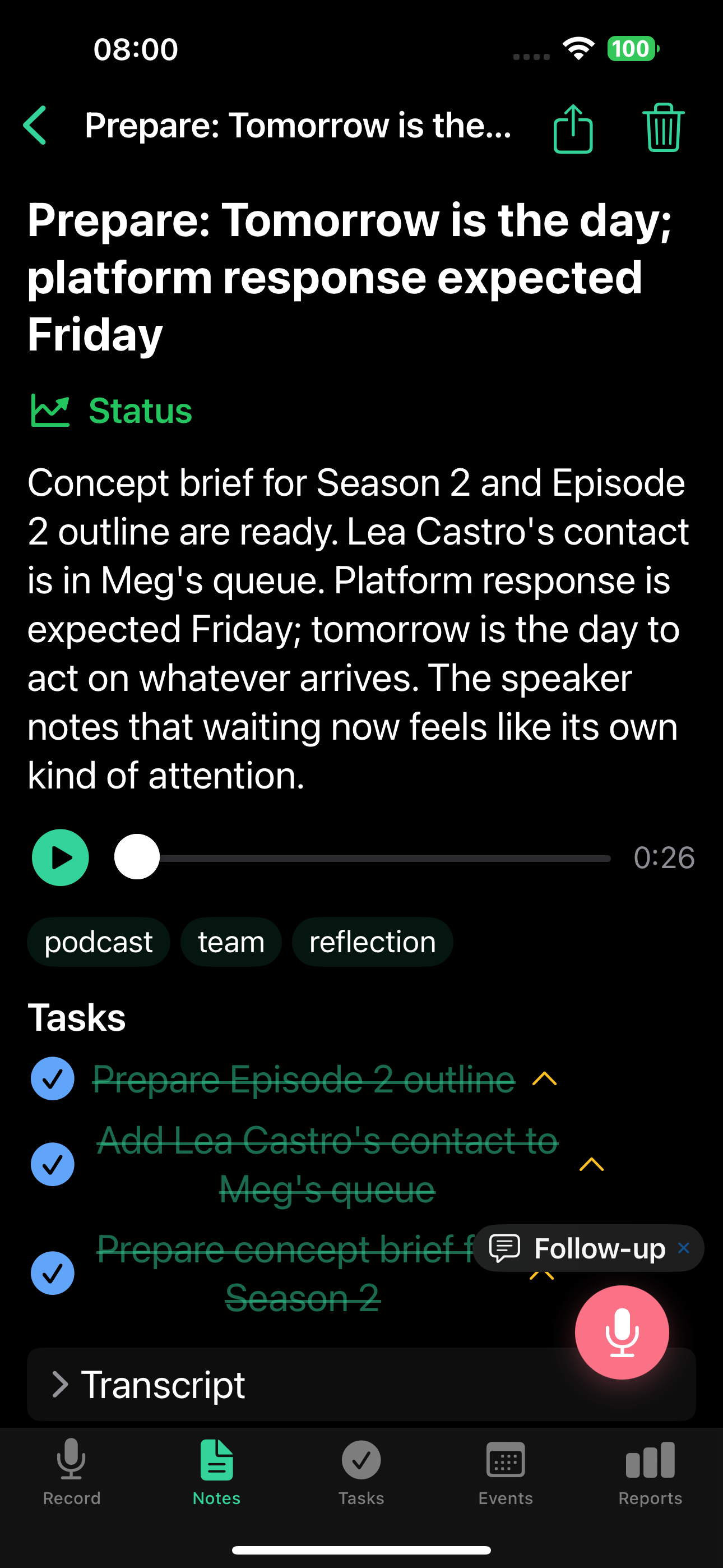Collapse the Episode 2 outline task chevron
Image resolution: width=723 pixels, height=1568 pixels.
coord(544,1079)
